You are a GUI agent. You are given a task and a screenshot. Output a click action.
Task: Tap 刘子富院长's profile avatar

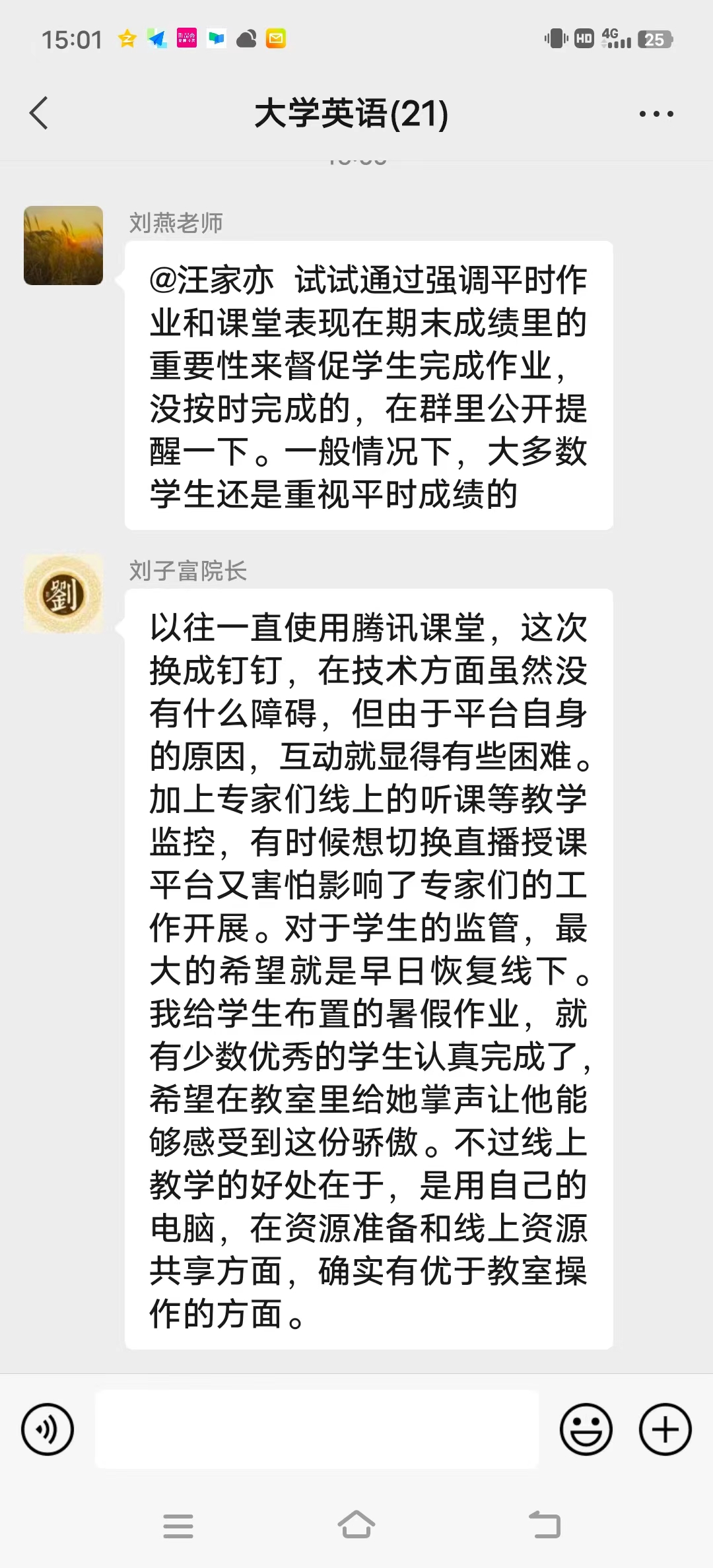(x=63, y=593)
